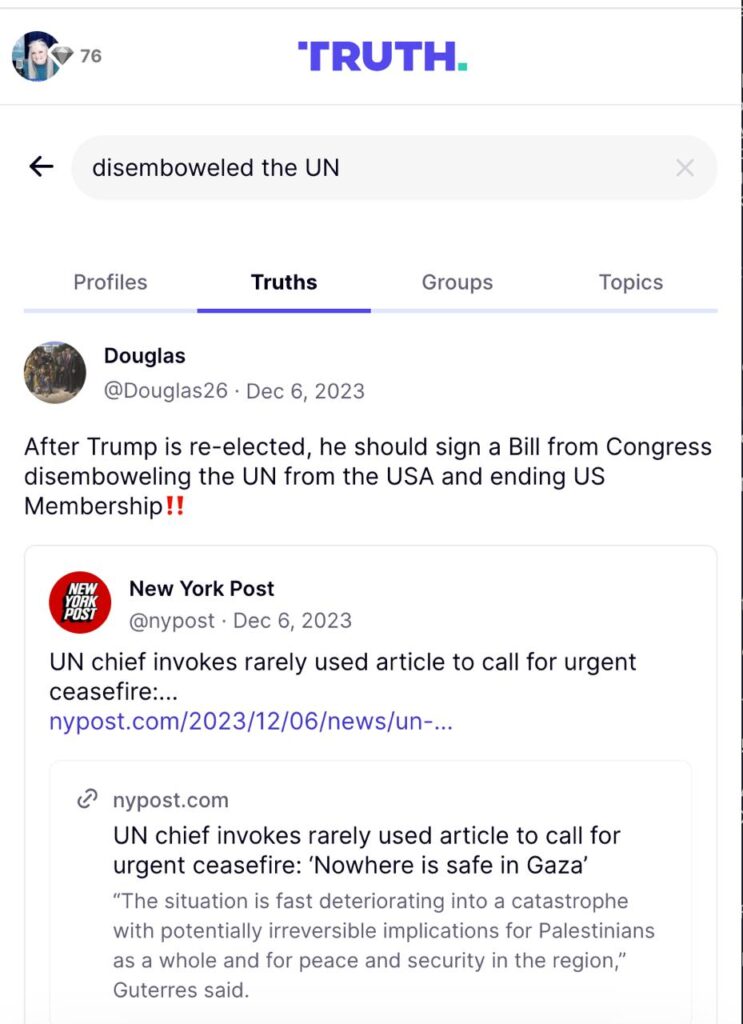Switch to the Profiles tab
Image resolution: width=743 pixels, height=1024 pixels.
pyautogui.click(x=110, y=282)
